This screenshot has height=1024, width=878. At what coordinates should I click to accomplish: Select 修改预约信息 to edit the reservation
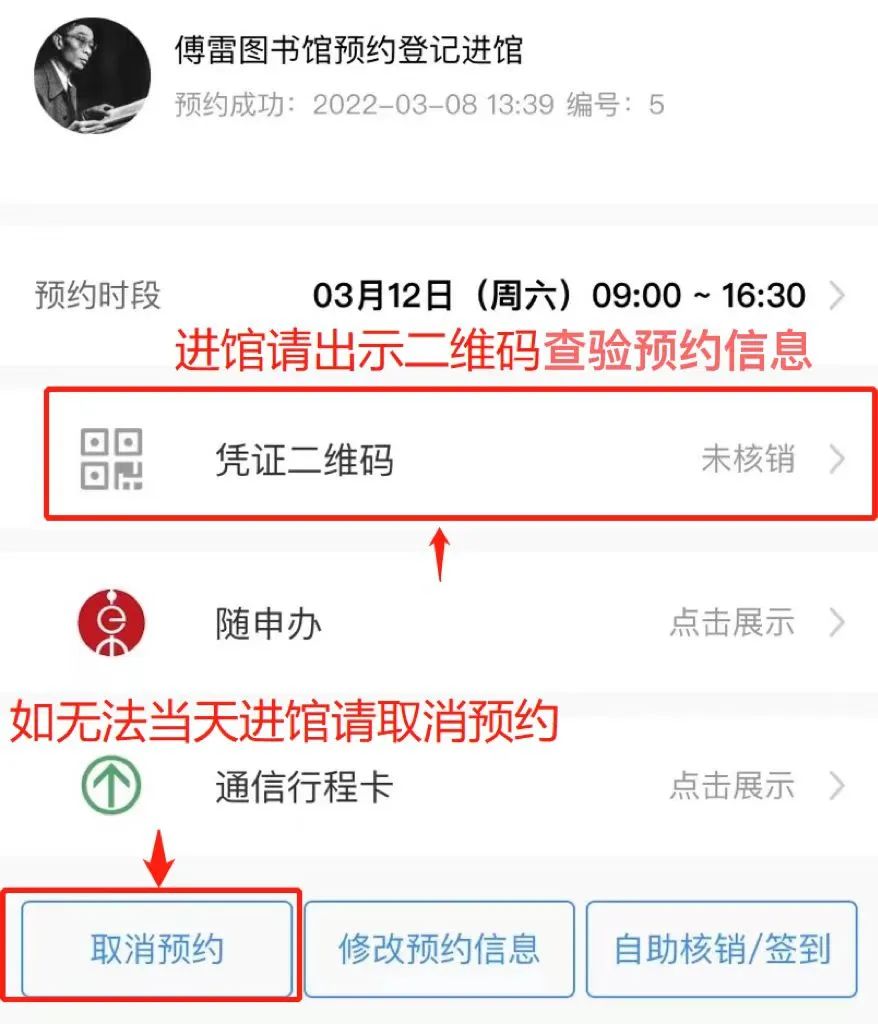[439, 948]
